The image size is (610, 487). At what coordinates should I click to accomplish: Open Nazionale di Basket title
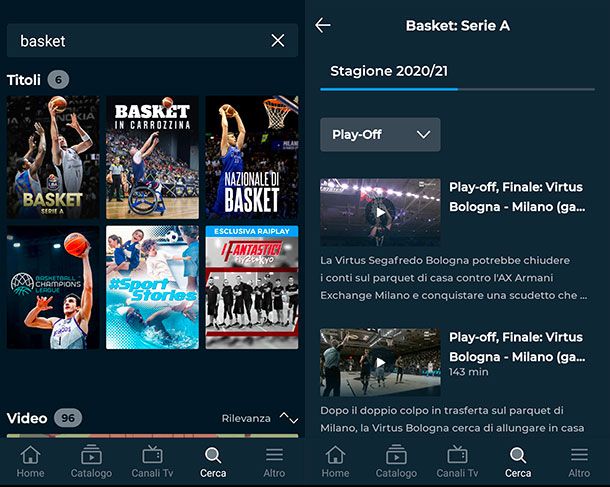tap(252, 157)
